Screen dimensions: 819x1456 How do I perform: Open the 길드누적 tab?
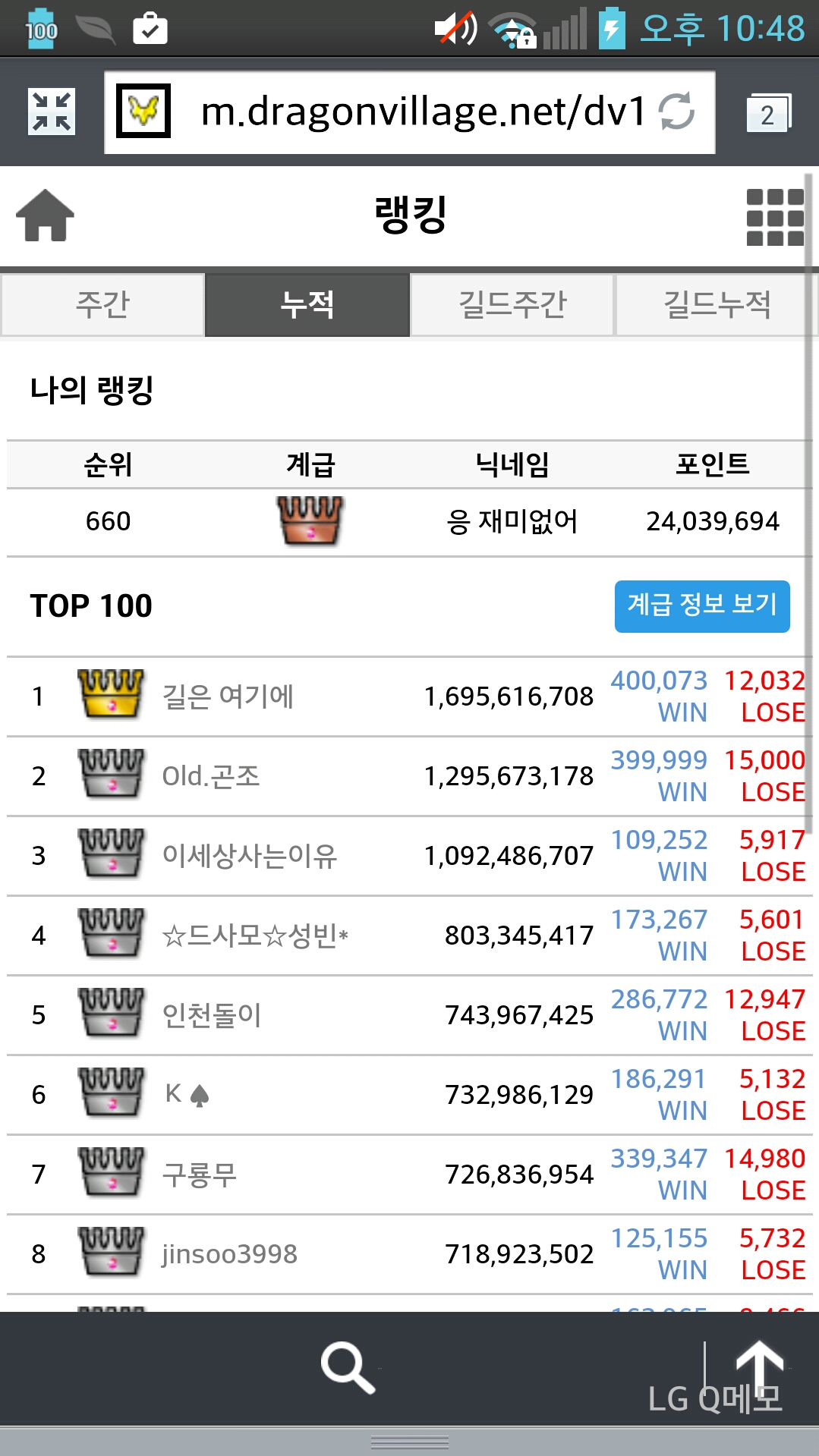pos(717,305)
